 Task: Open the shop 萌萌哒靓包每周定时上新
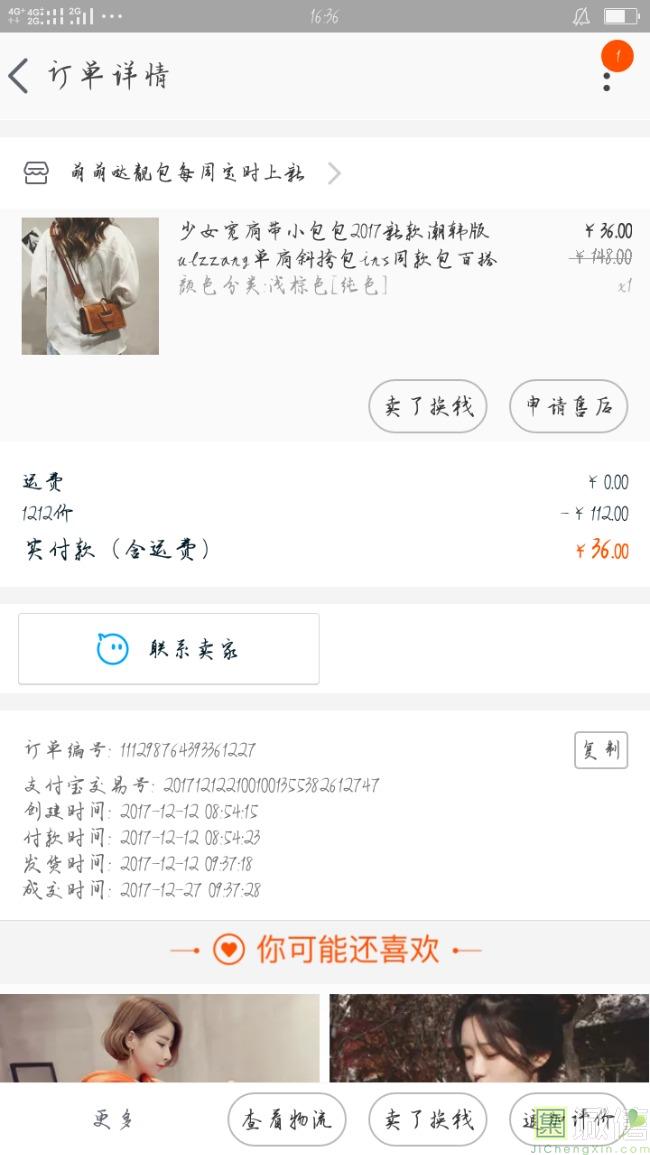click(x=185, y=173)
